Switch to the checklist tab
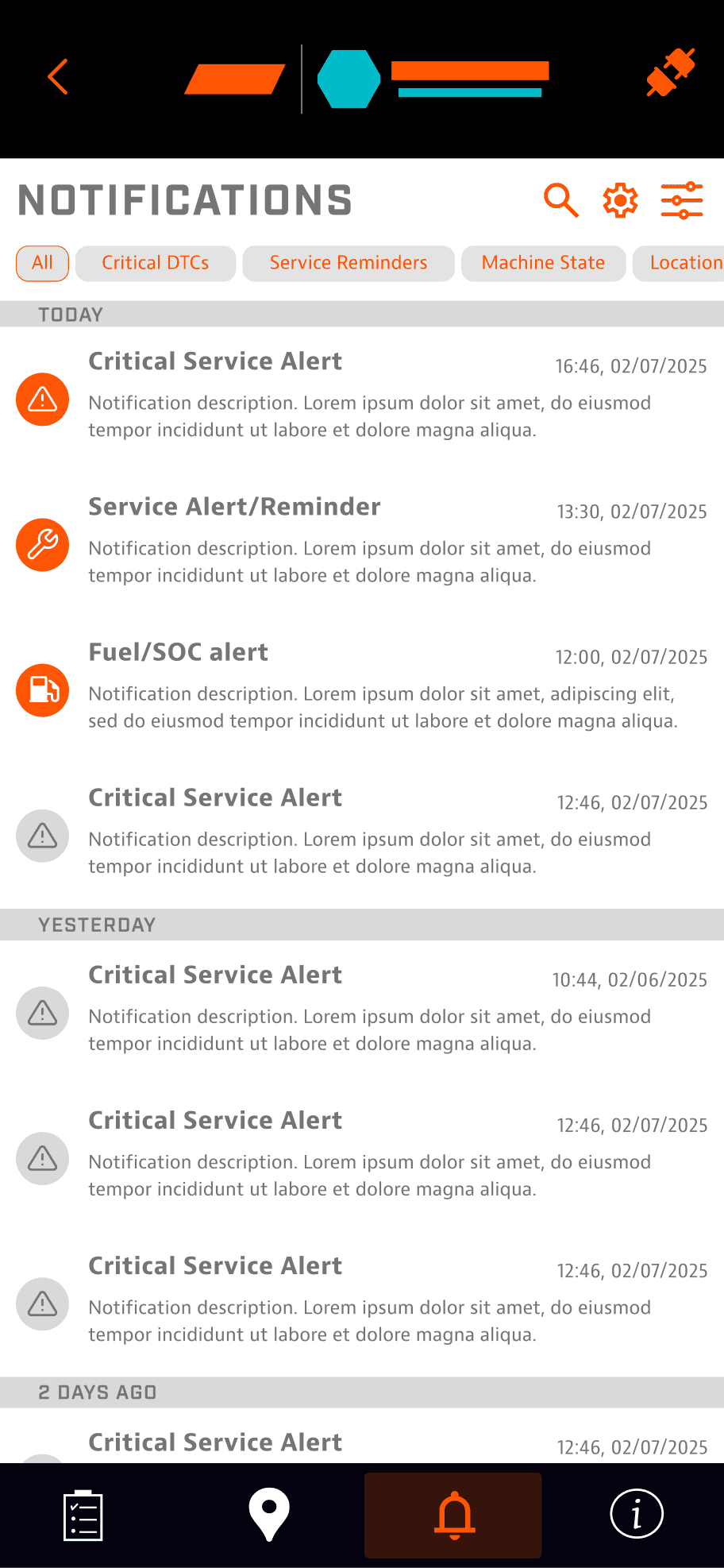Image resolution: width=724 pixels, height=1568 pixels. (83, 1515)
